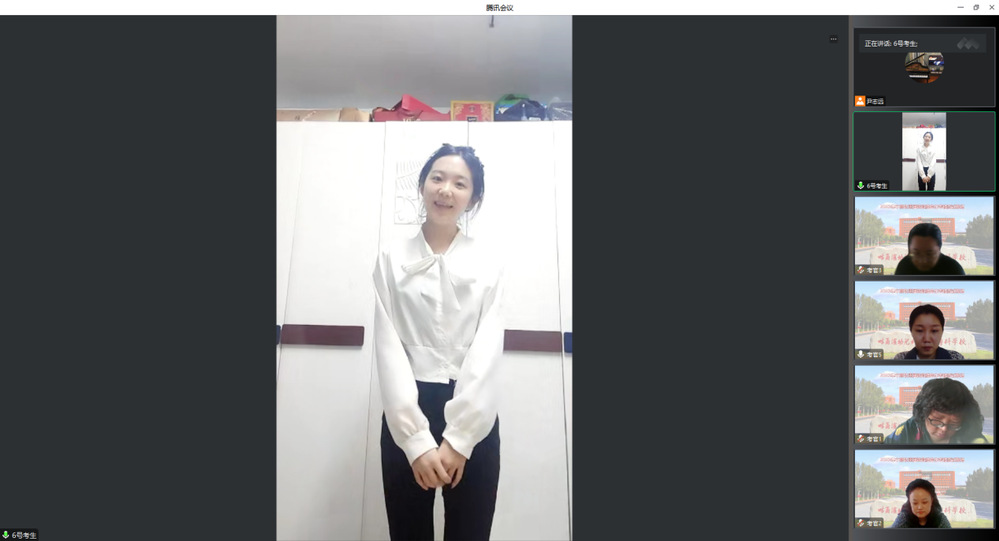Select the 考官5 participant video tile
The image size is (999, 541).
924,320
